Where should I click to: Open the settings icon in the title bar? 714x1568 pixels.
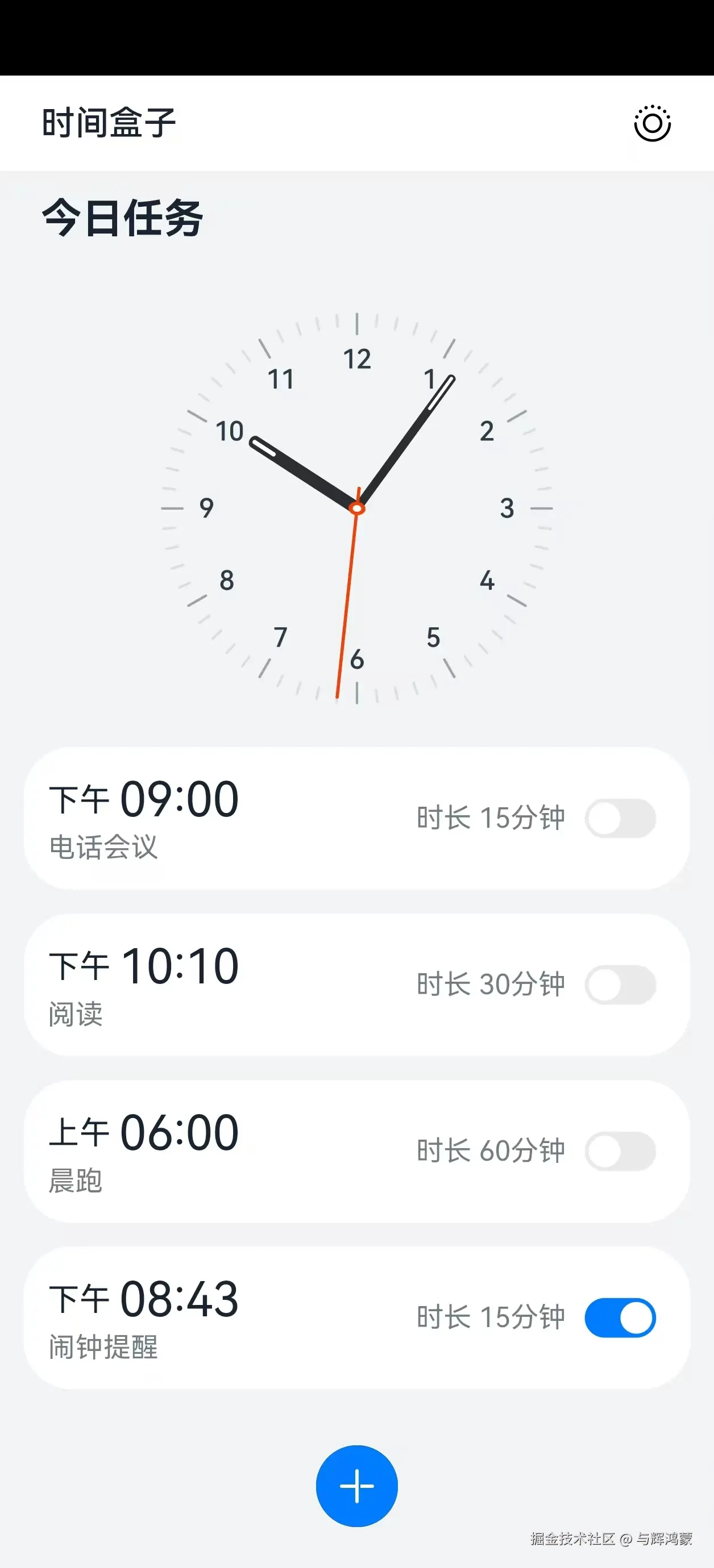(652, 124)
